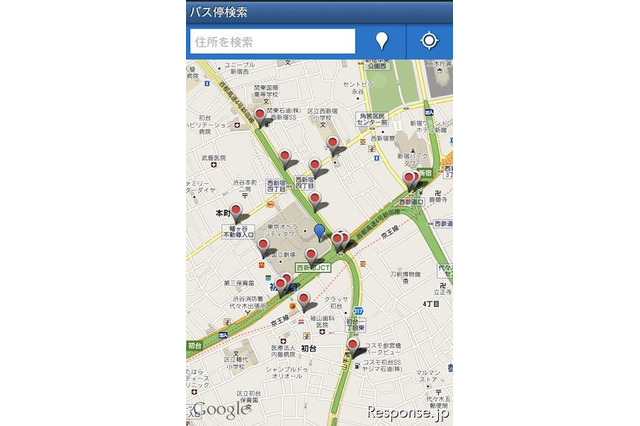640x426 pixels.
Task: Tap the bus stop pin above 幡ヶ谷不動尊入口 label
Action: (236, 211)
